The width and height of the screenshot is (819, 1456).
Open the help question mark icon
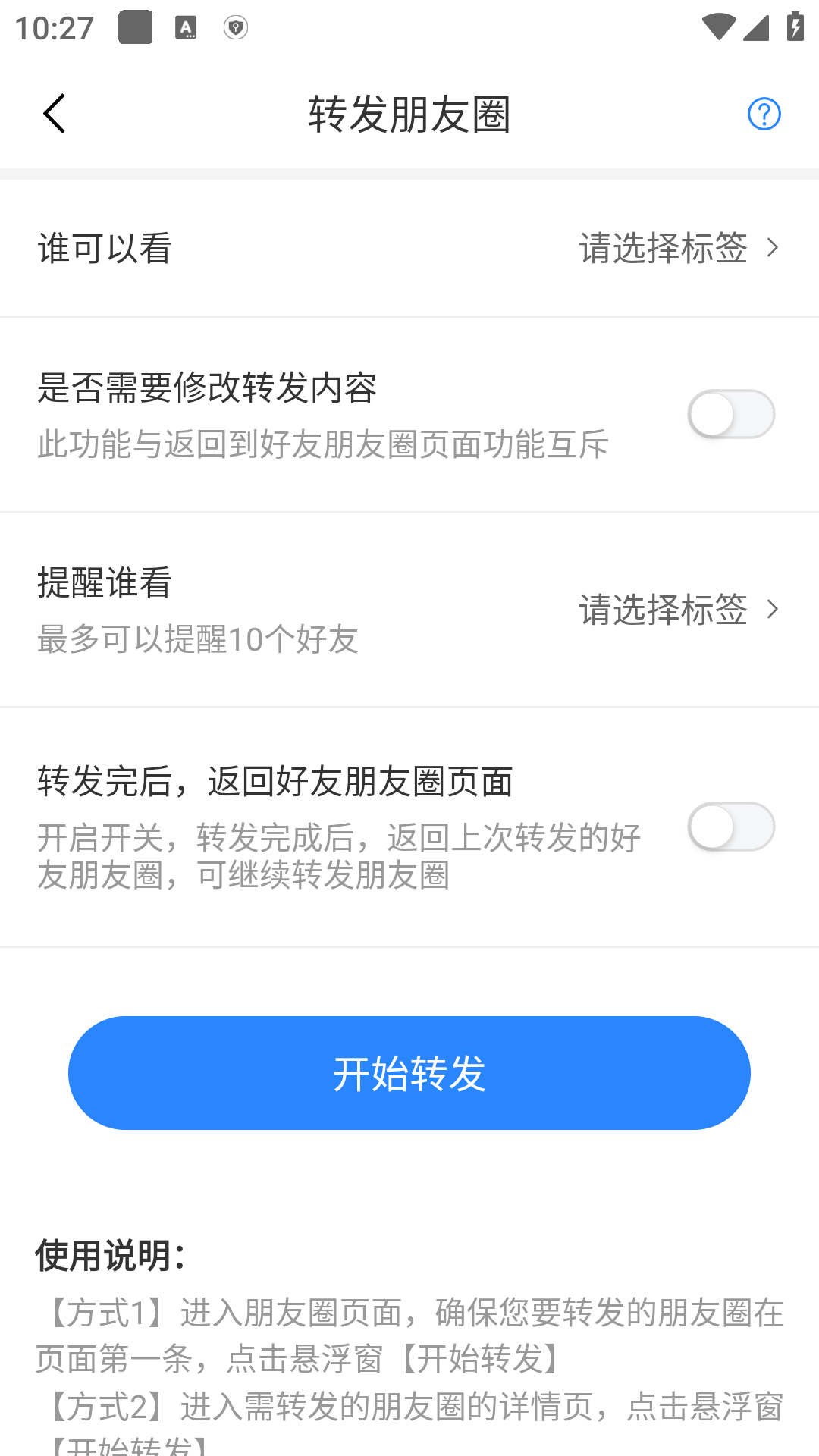click(x=764, y=114)
